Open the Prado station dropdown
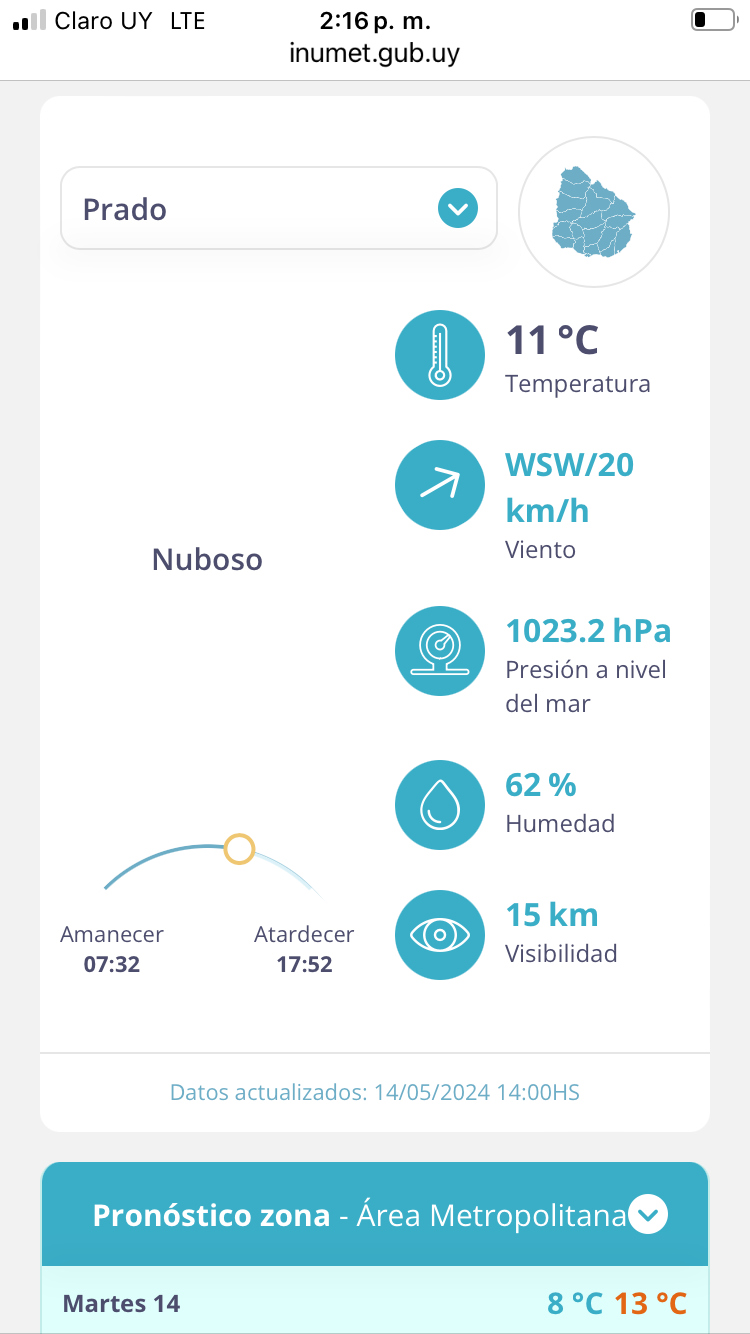This screenshot has height=1334, width=750. tap(279, 208)
